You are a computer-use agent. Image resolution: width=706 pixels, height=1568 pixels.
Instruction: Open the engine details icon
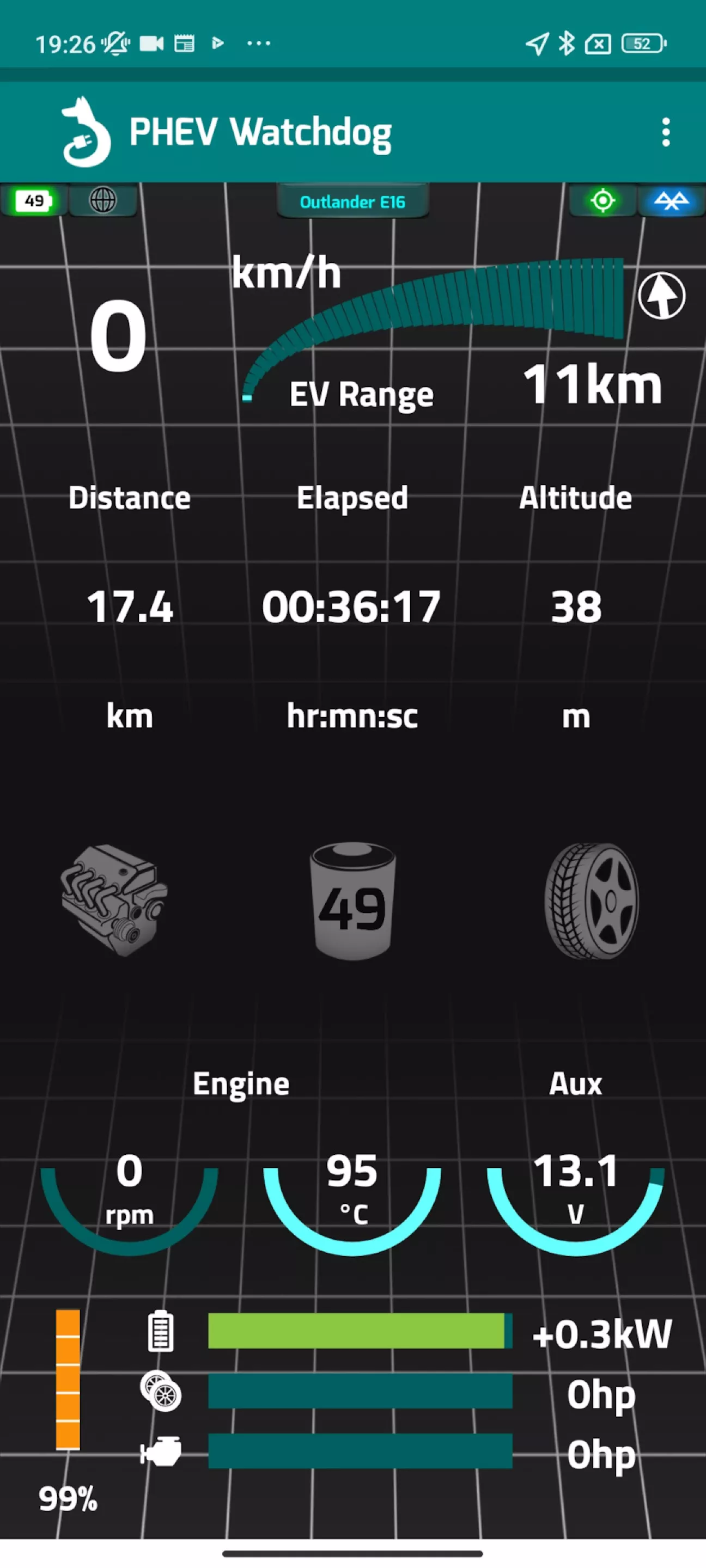coord(114,899)
